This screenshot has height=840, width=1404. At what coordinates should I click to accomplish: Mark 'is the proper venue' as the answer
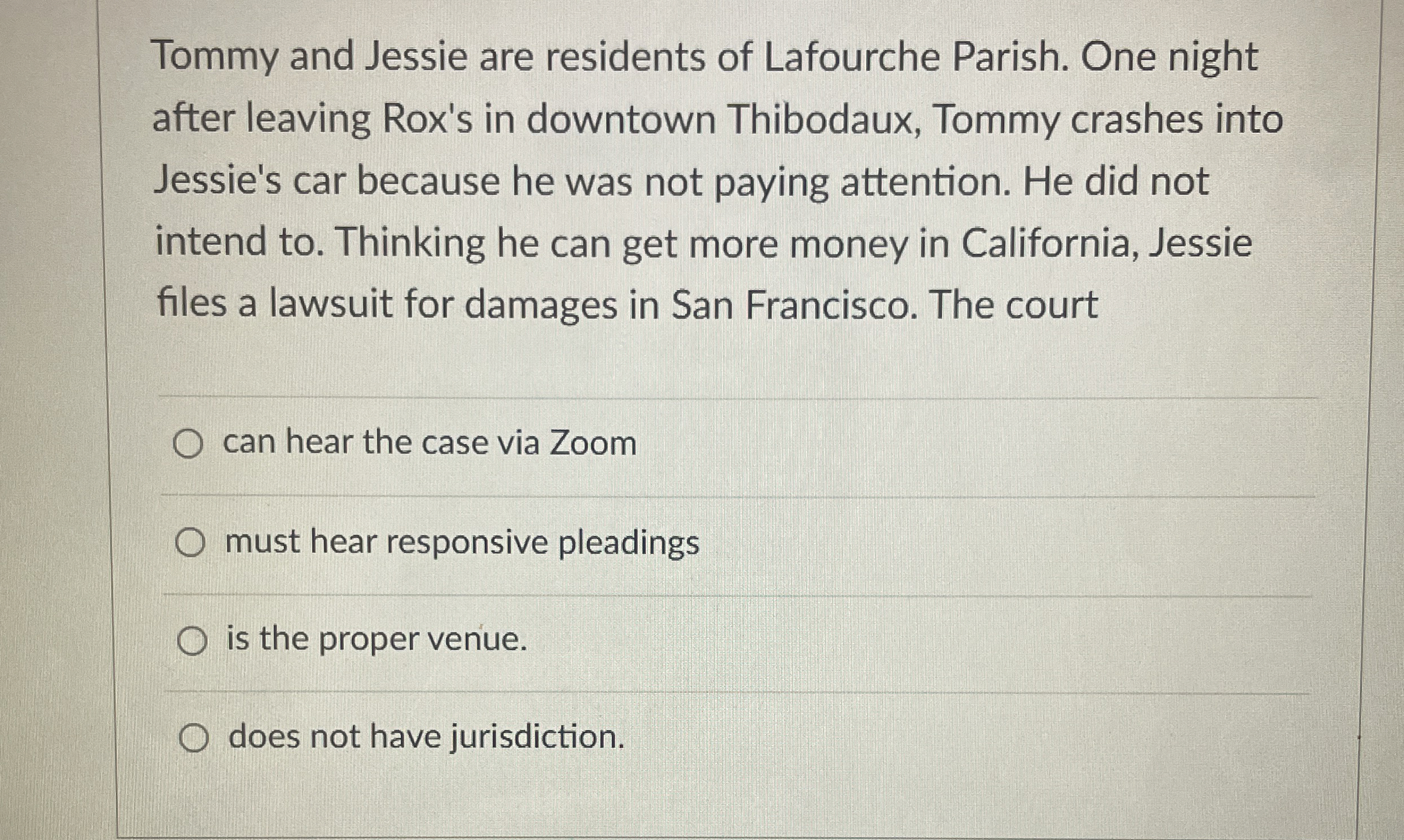pyautogui.click(x=192, y=641)
